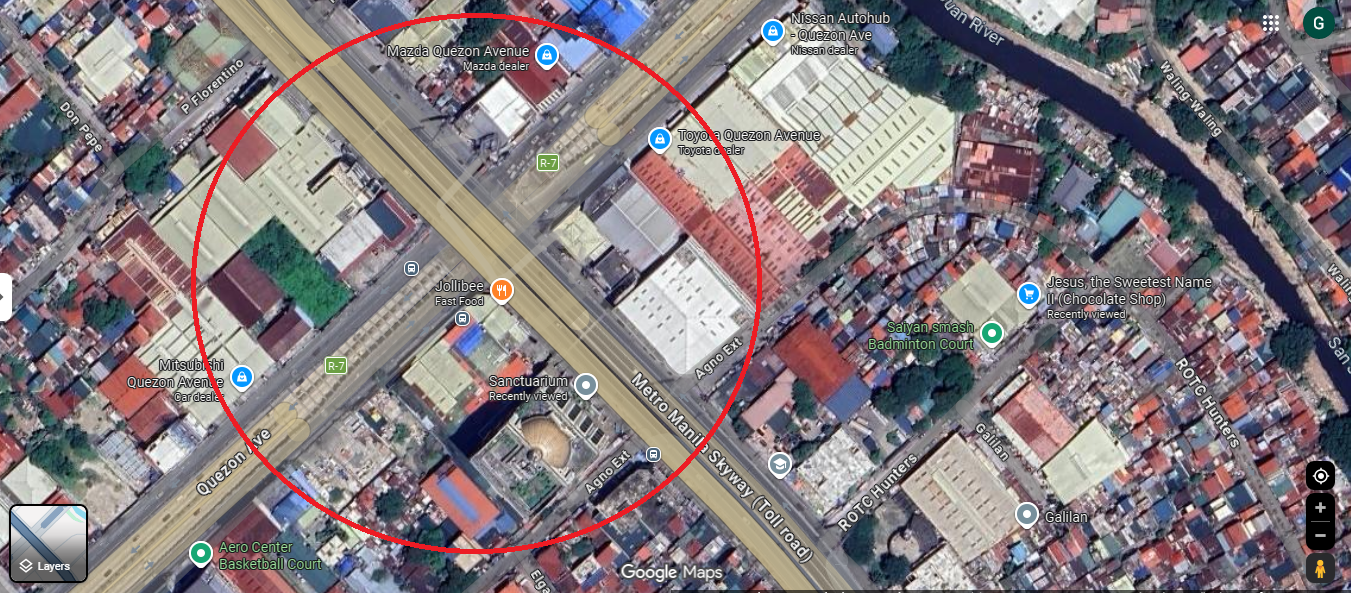
Task: Open the Street View pegman
Action: [x=1320, y=569]
